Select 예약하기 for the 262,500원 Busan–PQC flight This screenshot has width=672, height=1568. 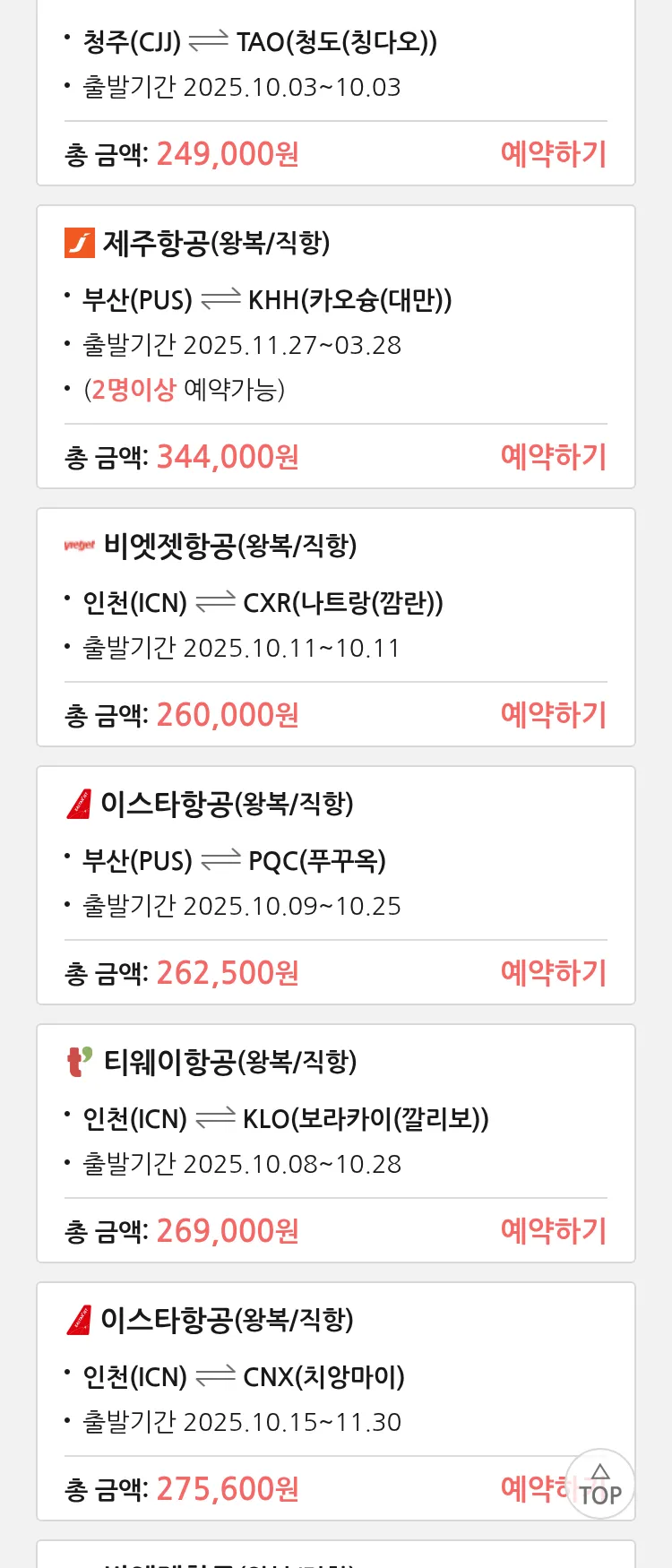pos(553,973)
